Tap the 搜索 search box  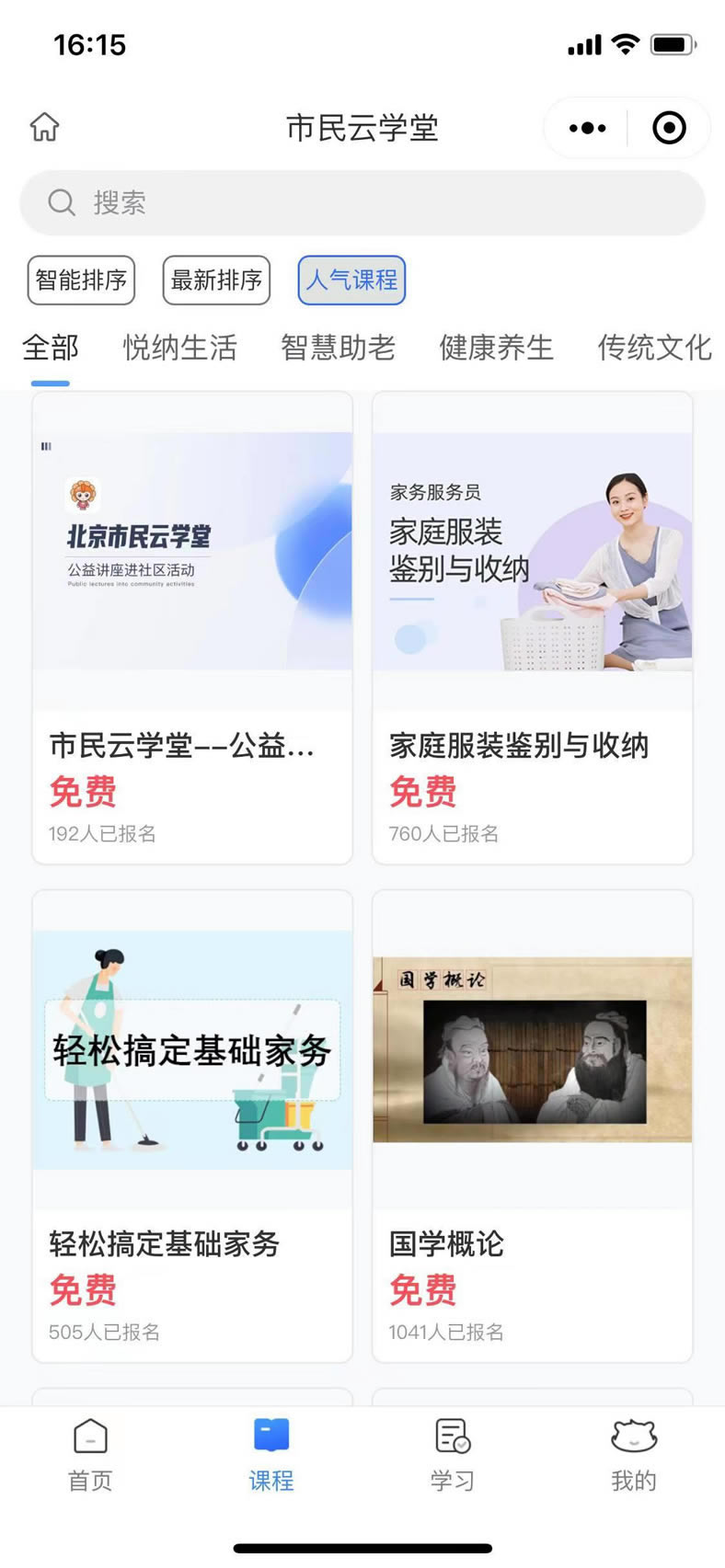(x=362, y=202)
